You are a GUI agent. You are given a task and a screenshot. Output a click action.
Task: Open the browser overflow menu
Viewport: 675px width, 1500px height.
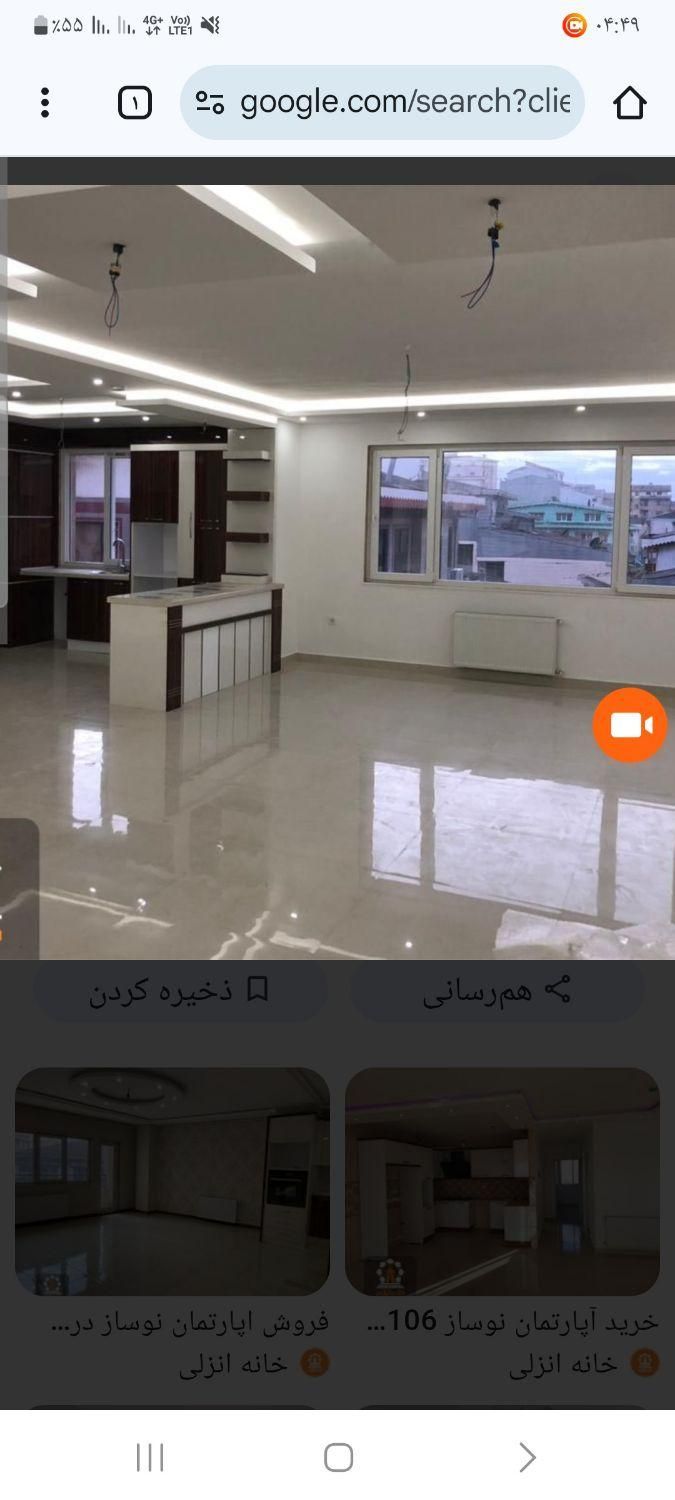point(45,103)
